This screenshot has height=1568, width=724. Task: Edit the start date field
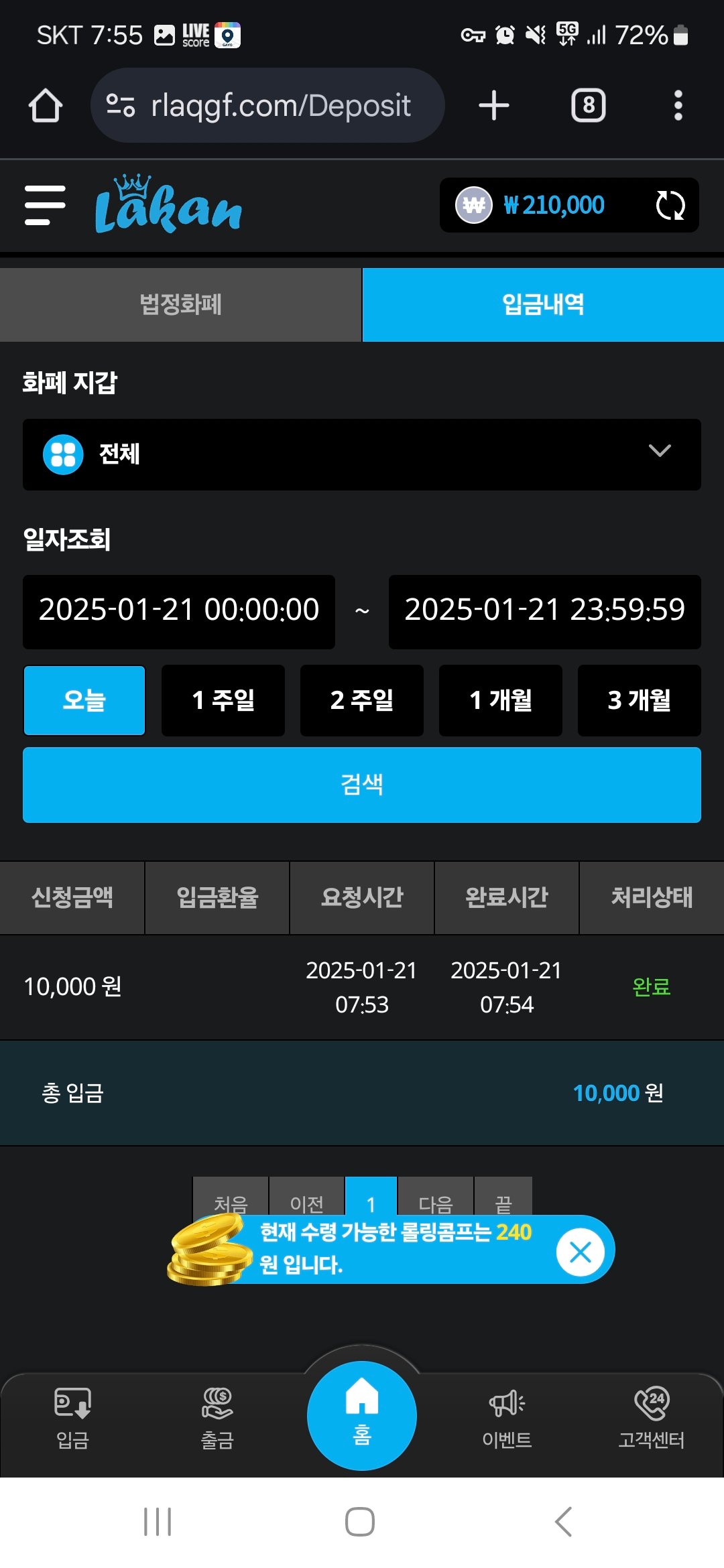click(x=179, y=611)
